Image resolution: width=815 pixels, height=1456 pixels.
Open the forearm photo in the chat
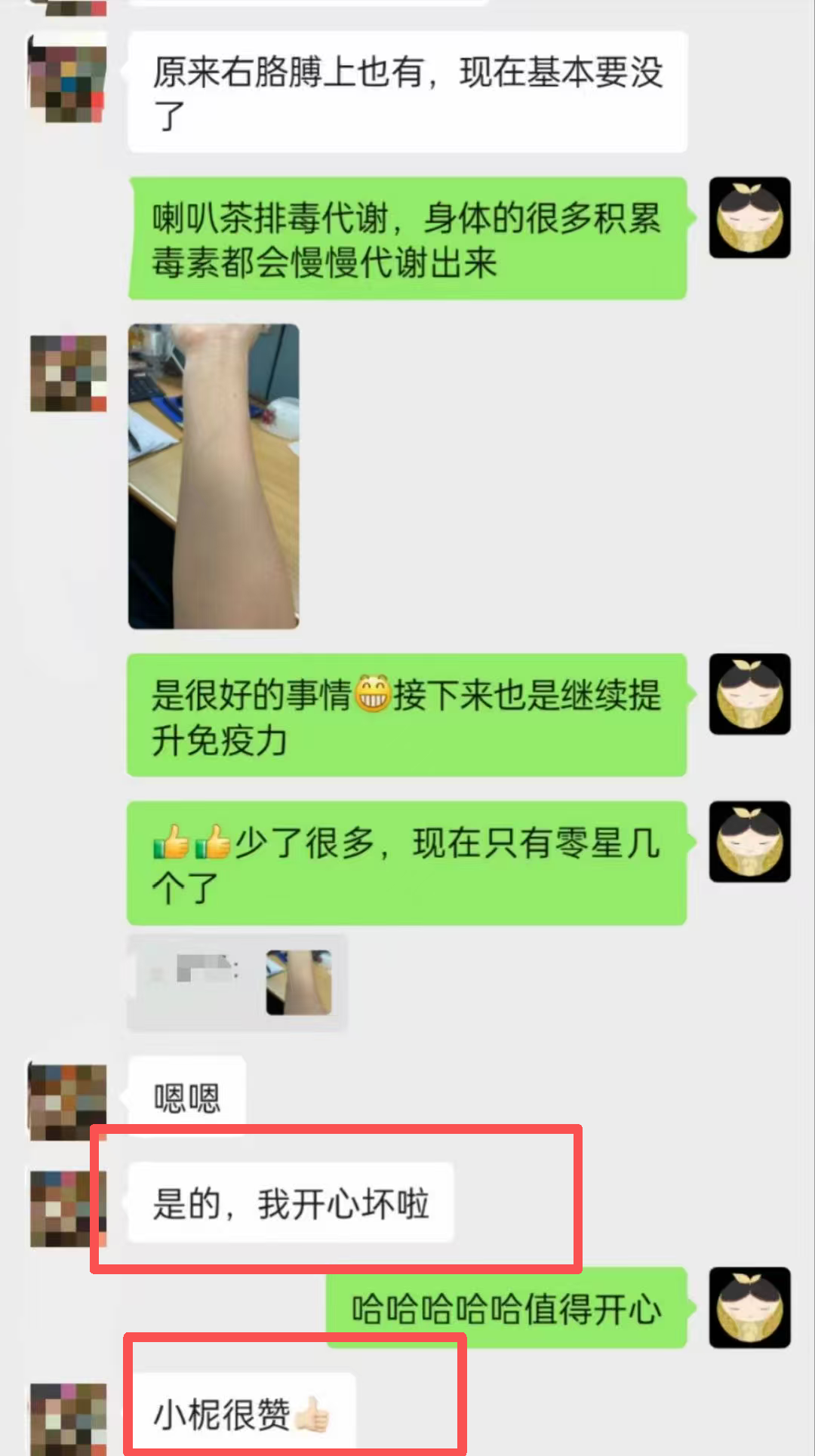click(x=214, y=475)
